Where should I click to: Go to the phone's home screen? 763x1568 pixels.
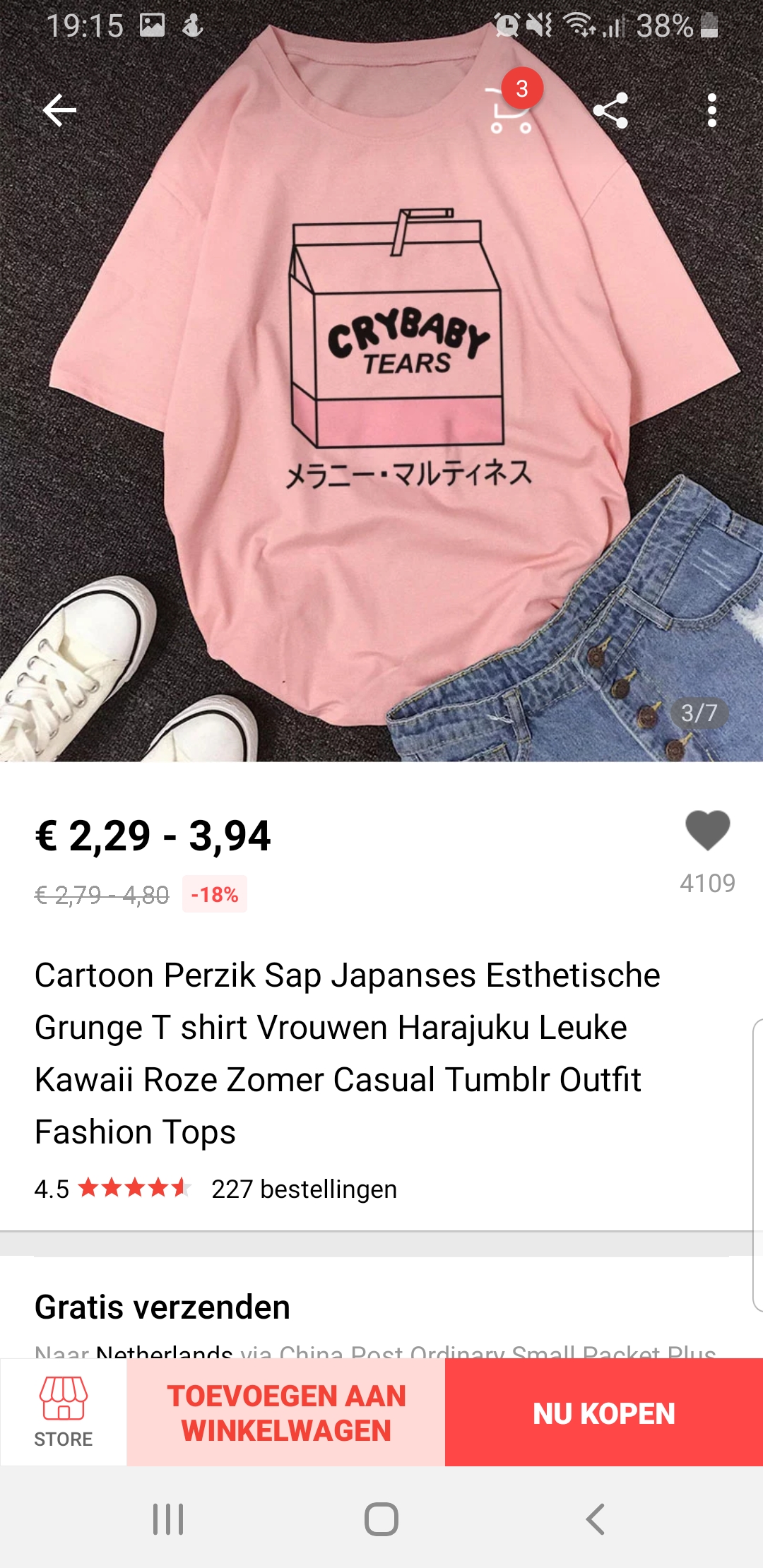(x=381, y=1519)
